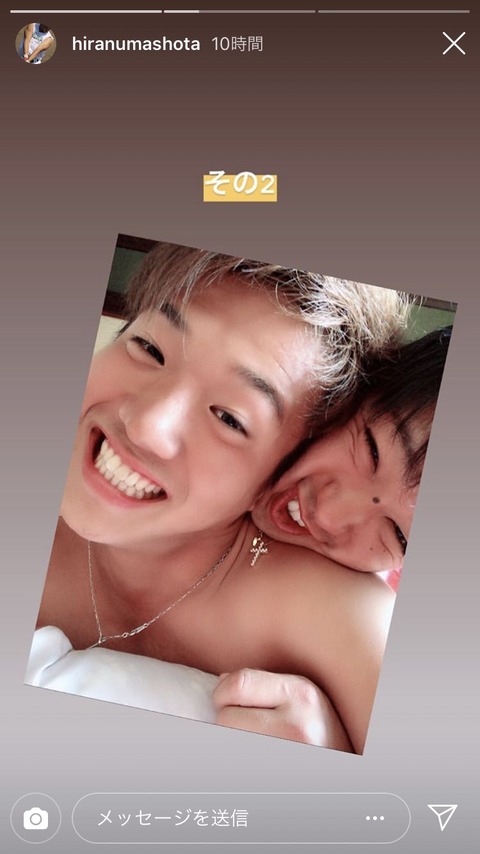Viewport: 480px width, 854px height.
Task: Share the story via paper plane icon
Action: click(x=442, y=817)
